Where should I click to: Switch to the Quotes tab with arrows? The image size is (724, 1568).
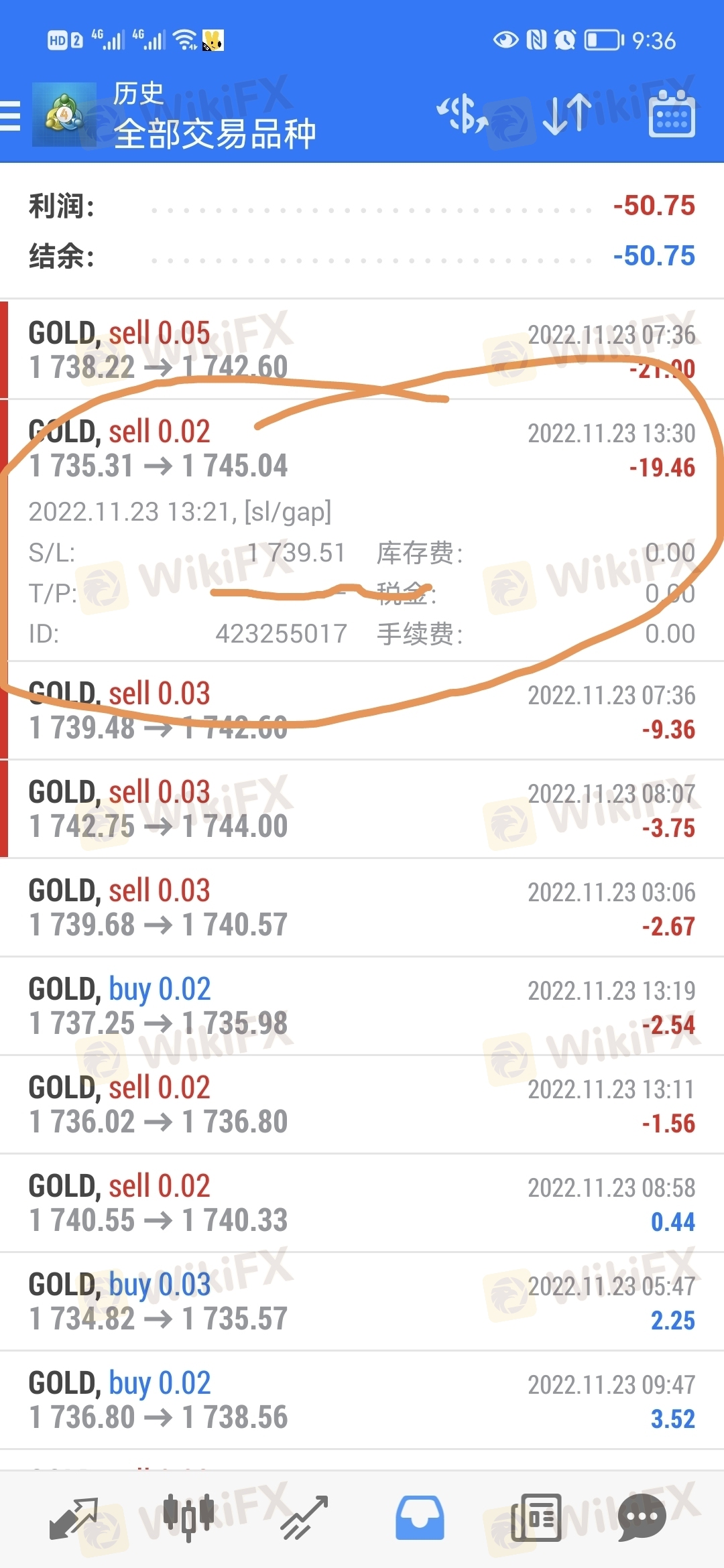[x=74, y=1518]
